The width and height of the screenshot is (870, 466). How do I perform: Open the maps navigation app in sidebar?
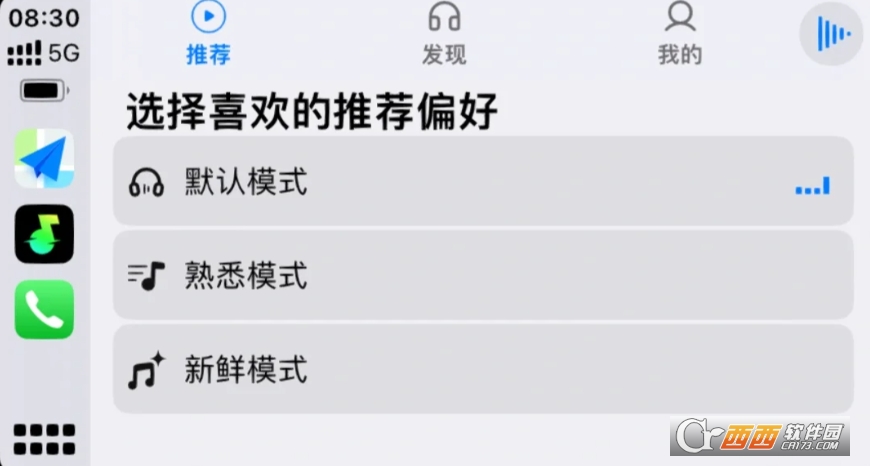pos(44,160)
